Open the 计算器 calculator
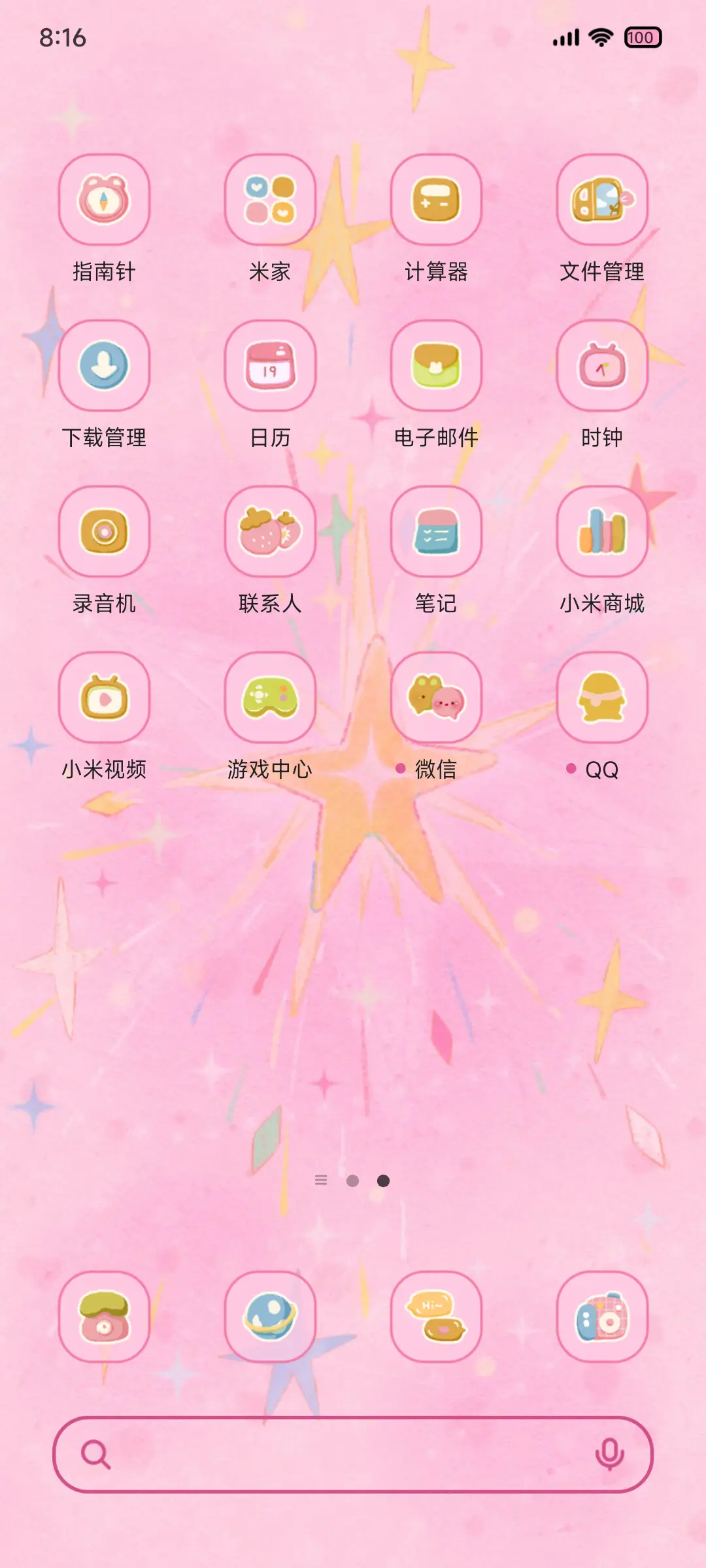Screen dimensions: 706x1568 tap(437, 201)
